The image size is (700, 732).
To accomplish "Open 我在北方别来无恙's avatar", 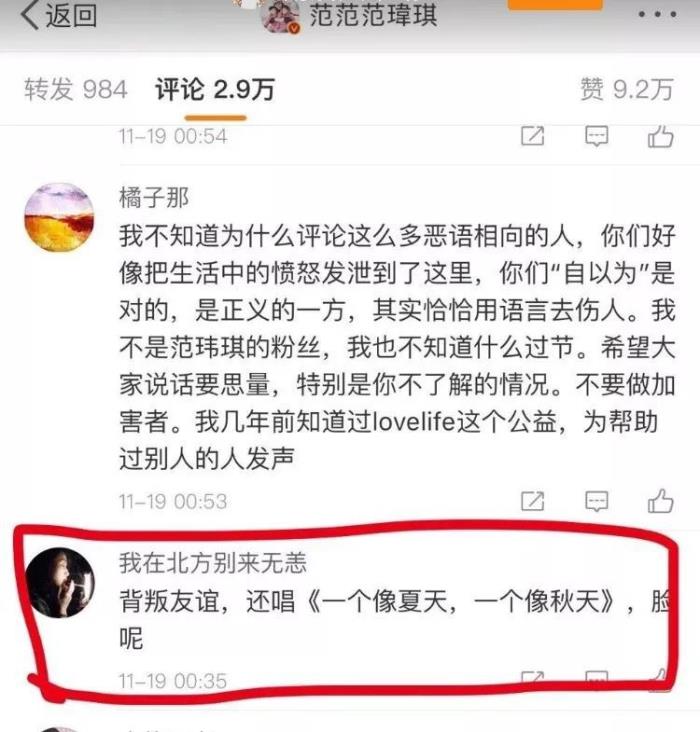I will pyautogui.click(x=59, y=582).
